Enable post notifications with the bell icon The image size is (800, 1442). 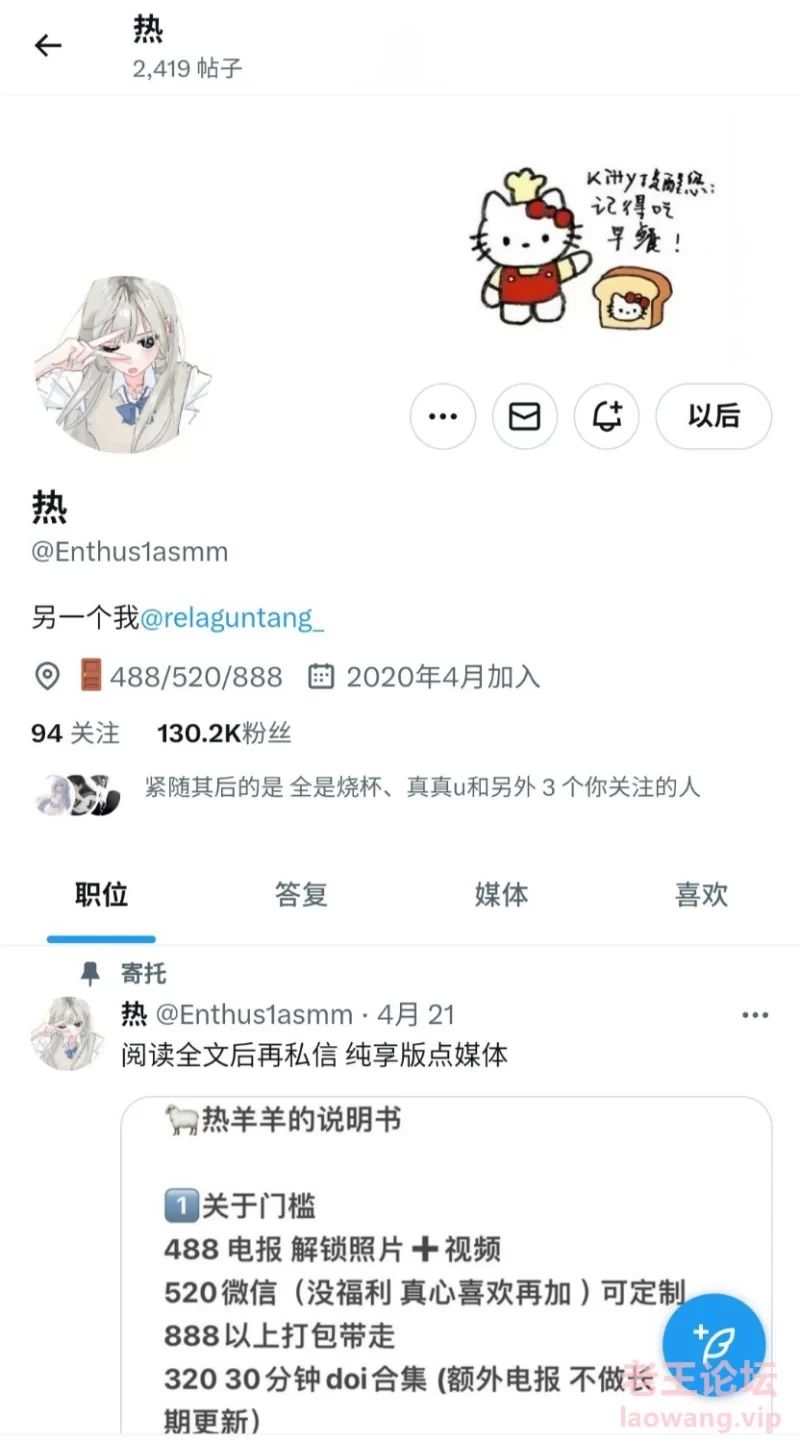pos(606,416)
